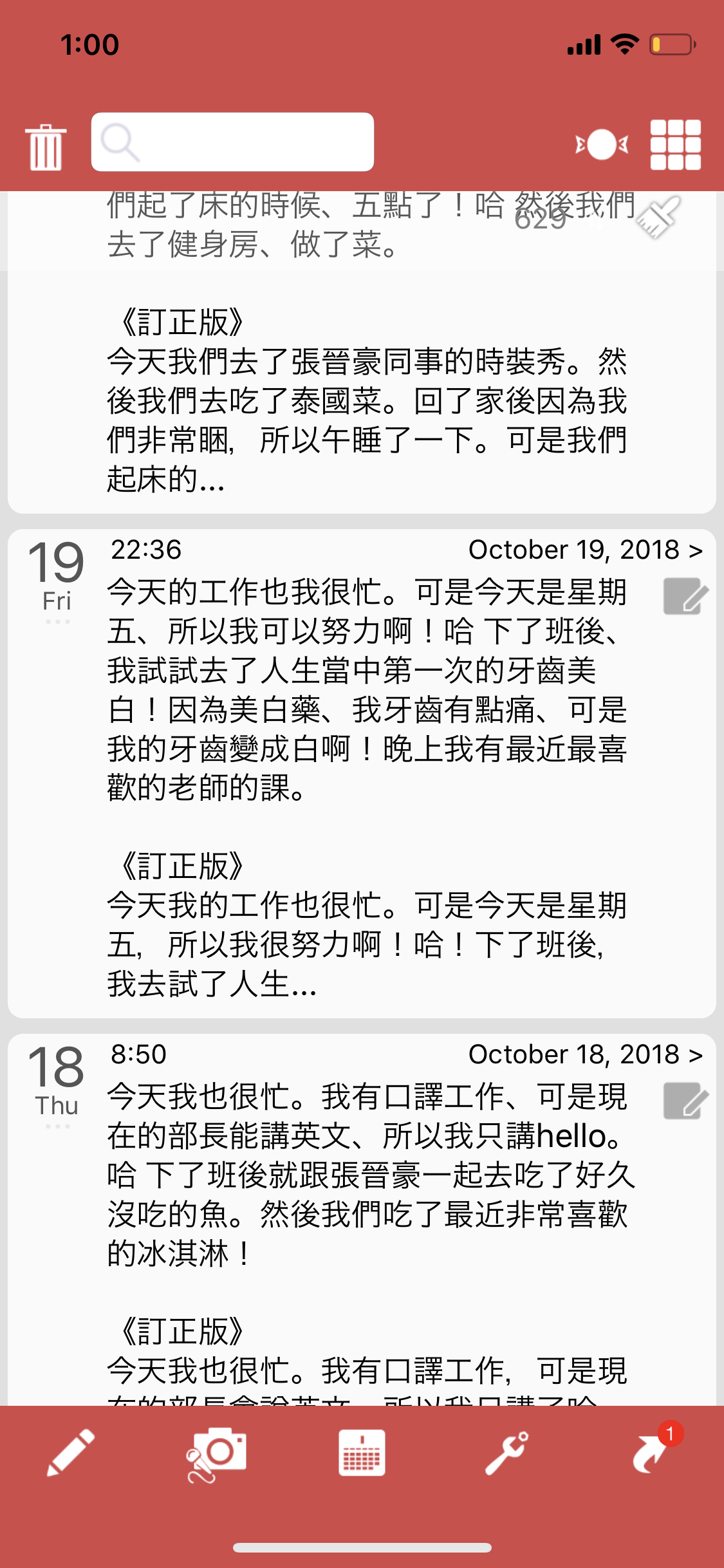The image size is (724, 1568).
Task: Tap the candy icon in header
Action: [602, 144]
